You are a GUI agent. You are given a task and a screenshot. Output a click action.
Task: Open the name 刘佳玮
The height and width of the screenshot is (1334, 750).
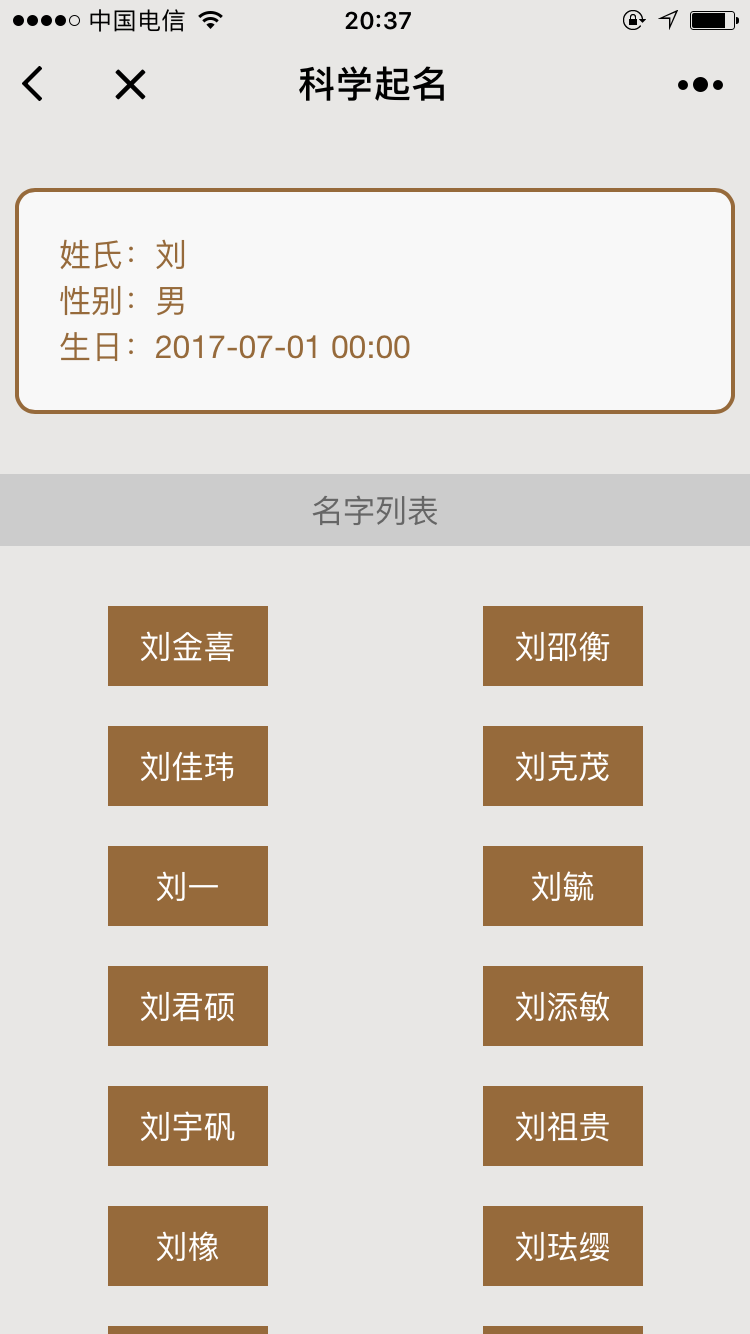188,766
